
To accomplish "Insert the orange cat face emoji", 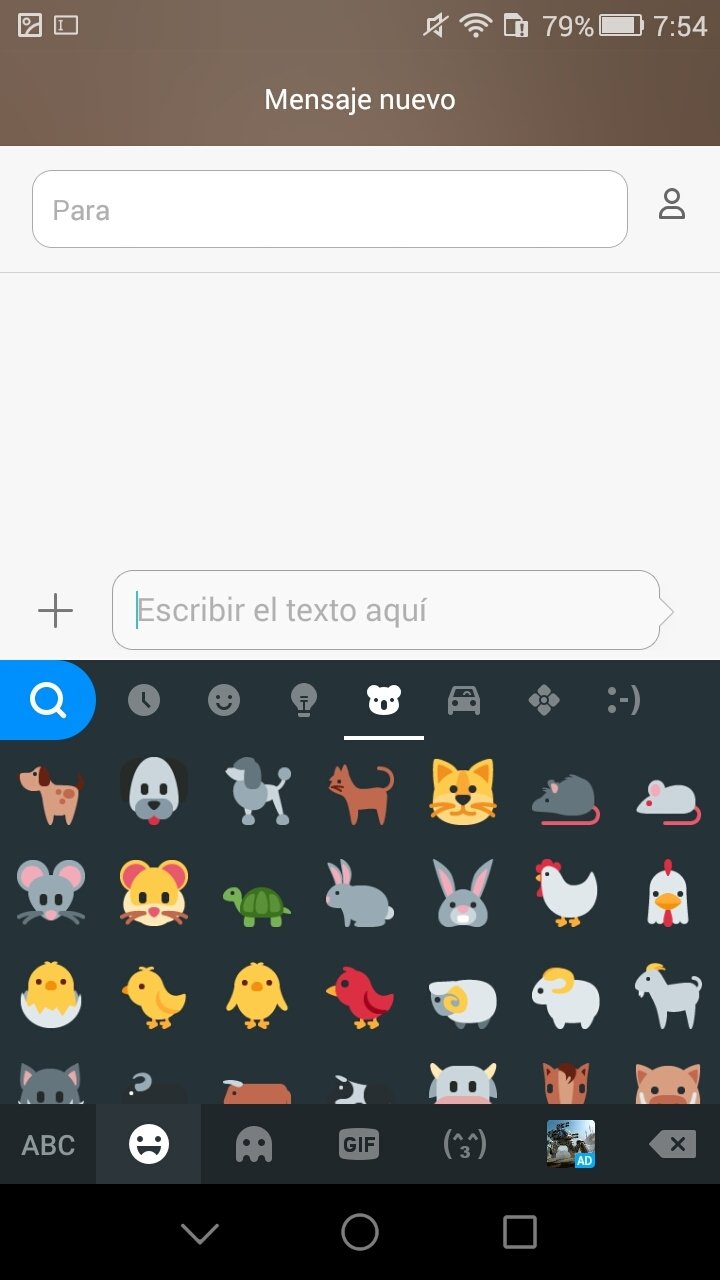I will click(463, 791).
